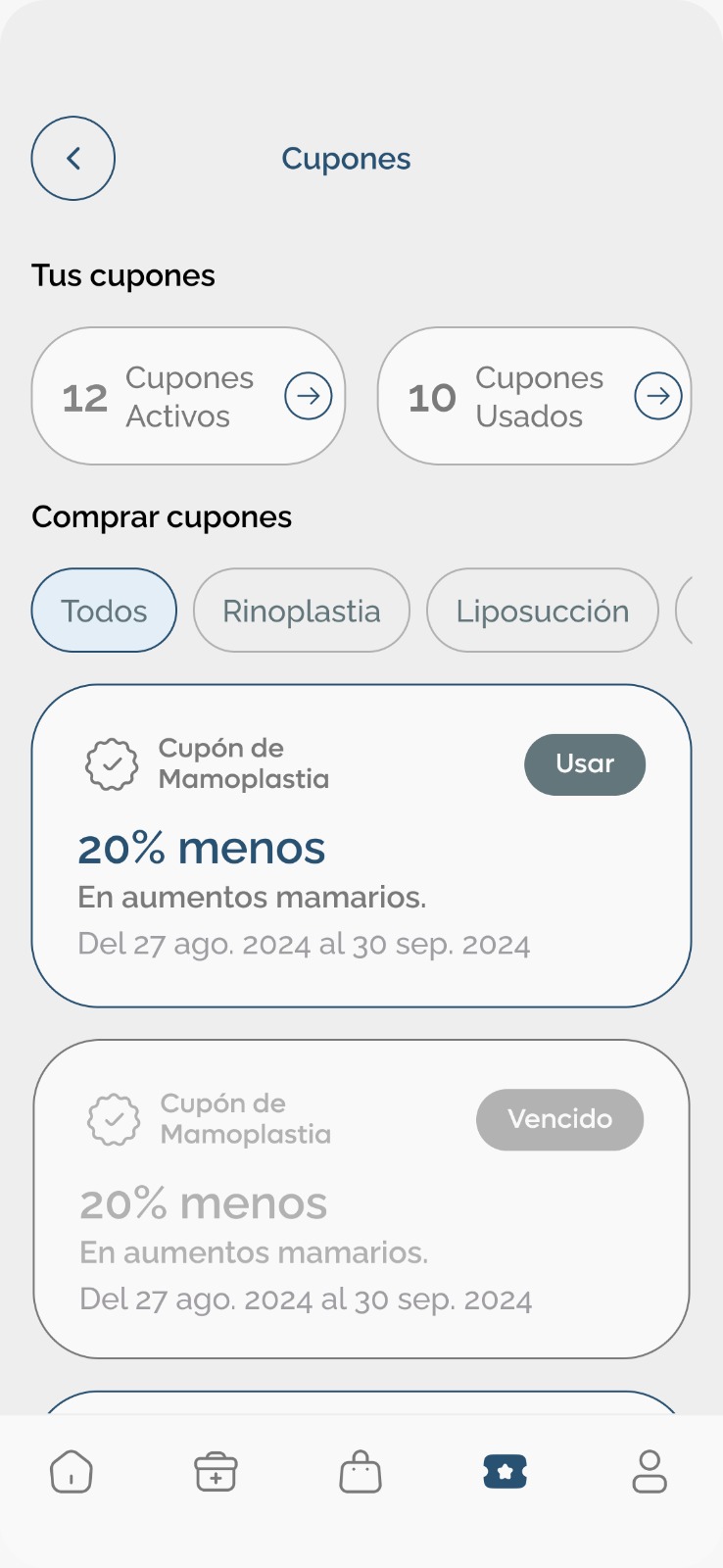Switch to the coupons tab in bottom bar
Image resolution: width=723 pixels, height=1568 pixels.
click(x=504, y=1471)
